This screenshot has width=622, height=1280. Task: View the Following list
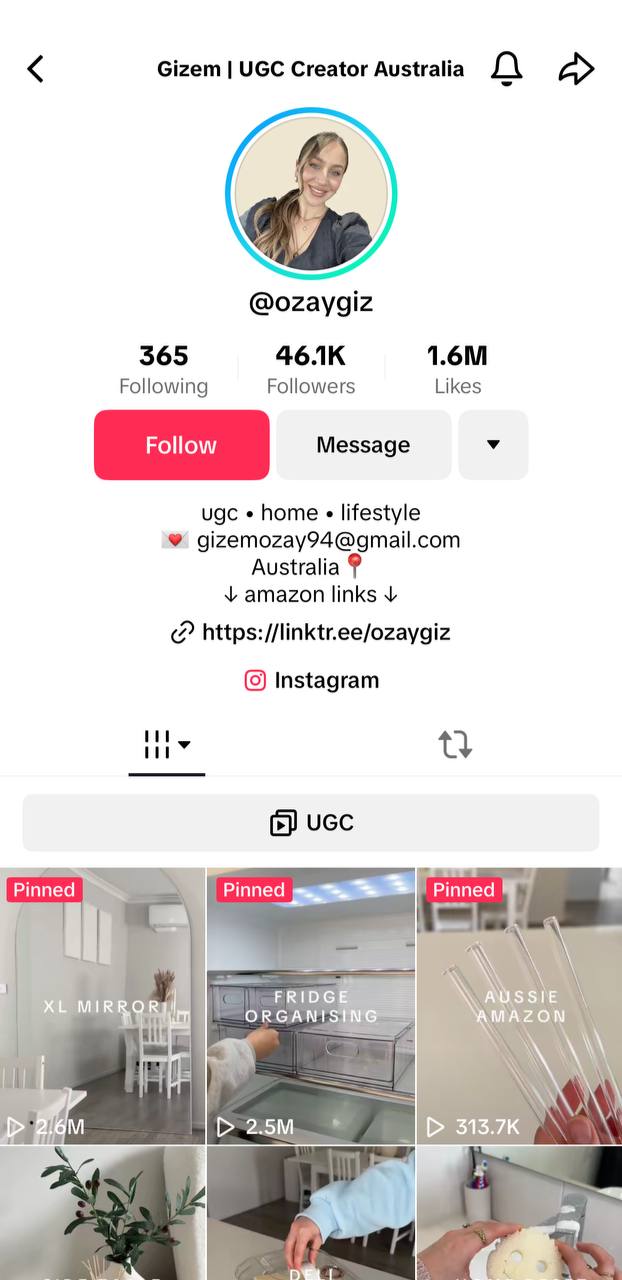(163, 370)
